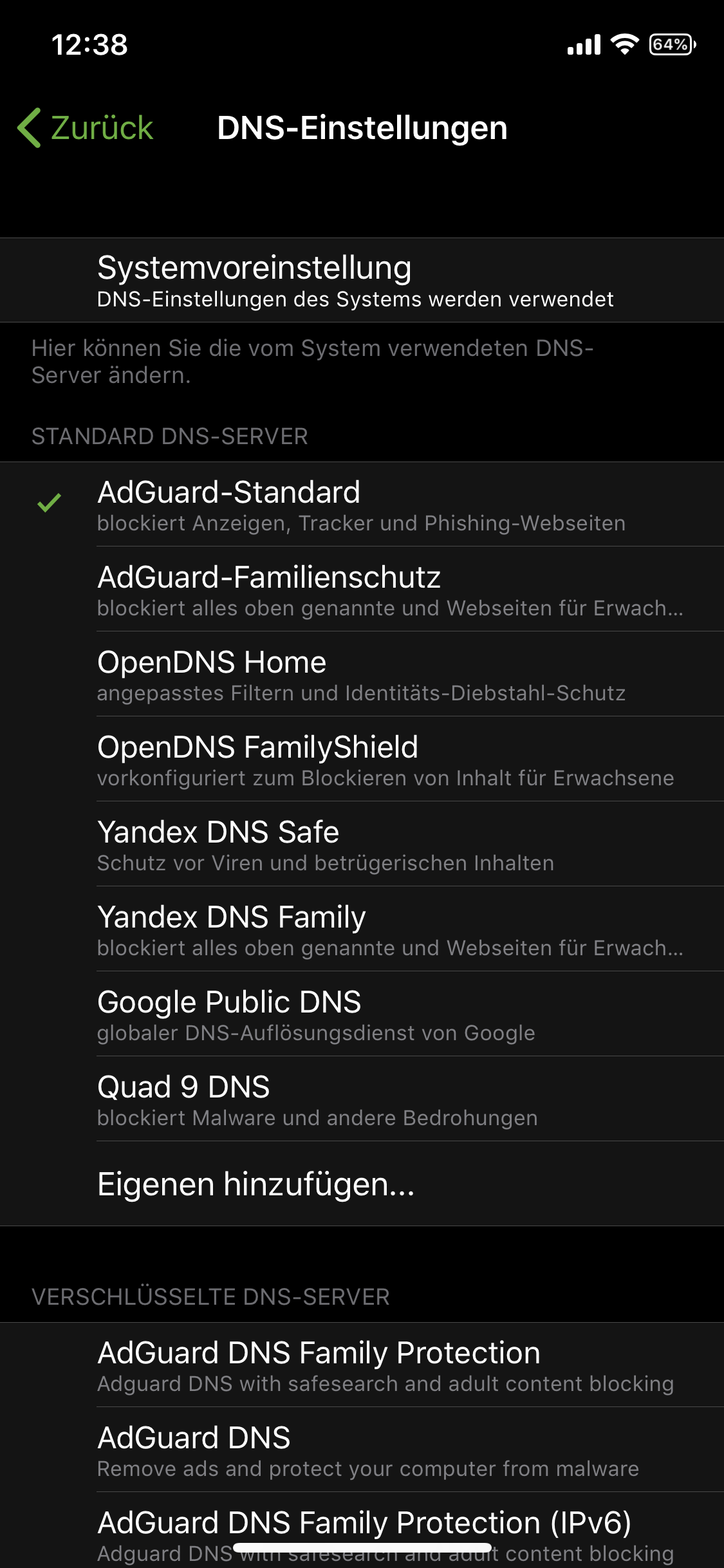Go back with the Zurück button
Image resolution: width=724 pixels, height=1568 pixels.
pos(86,127)
